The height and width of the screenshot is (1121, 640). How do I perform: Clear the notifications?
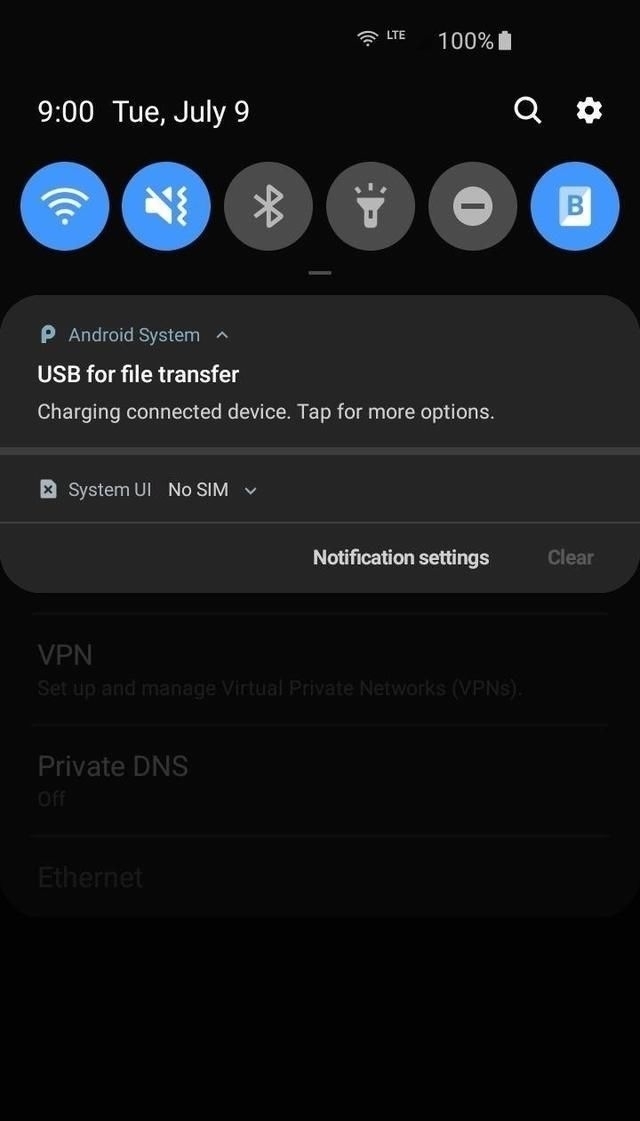(570, 557)
